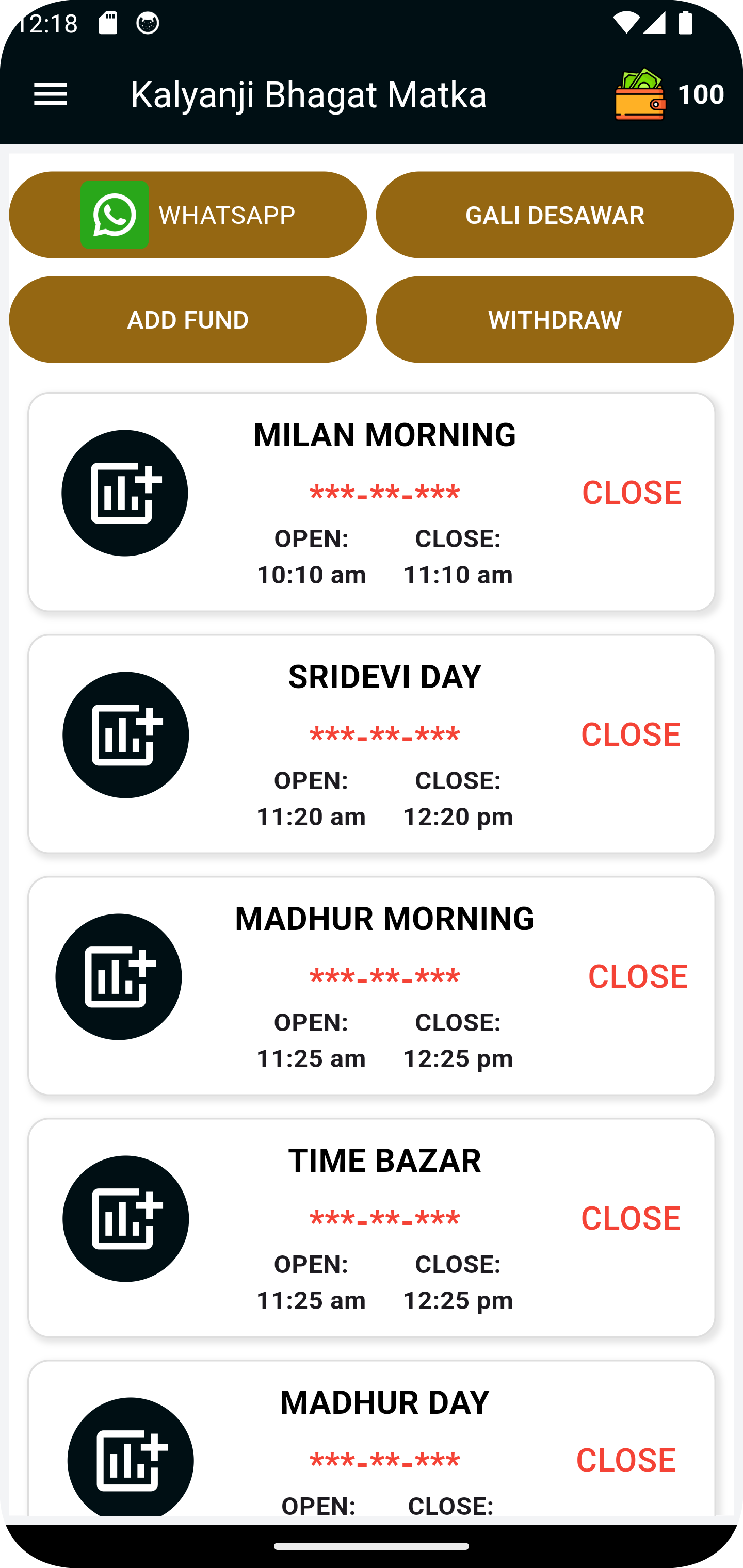The image size is (743, 1568).
Task: Open the chart icon for MADHUR DAY
Action: click(131, 1460)
